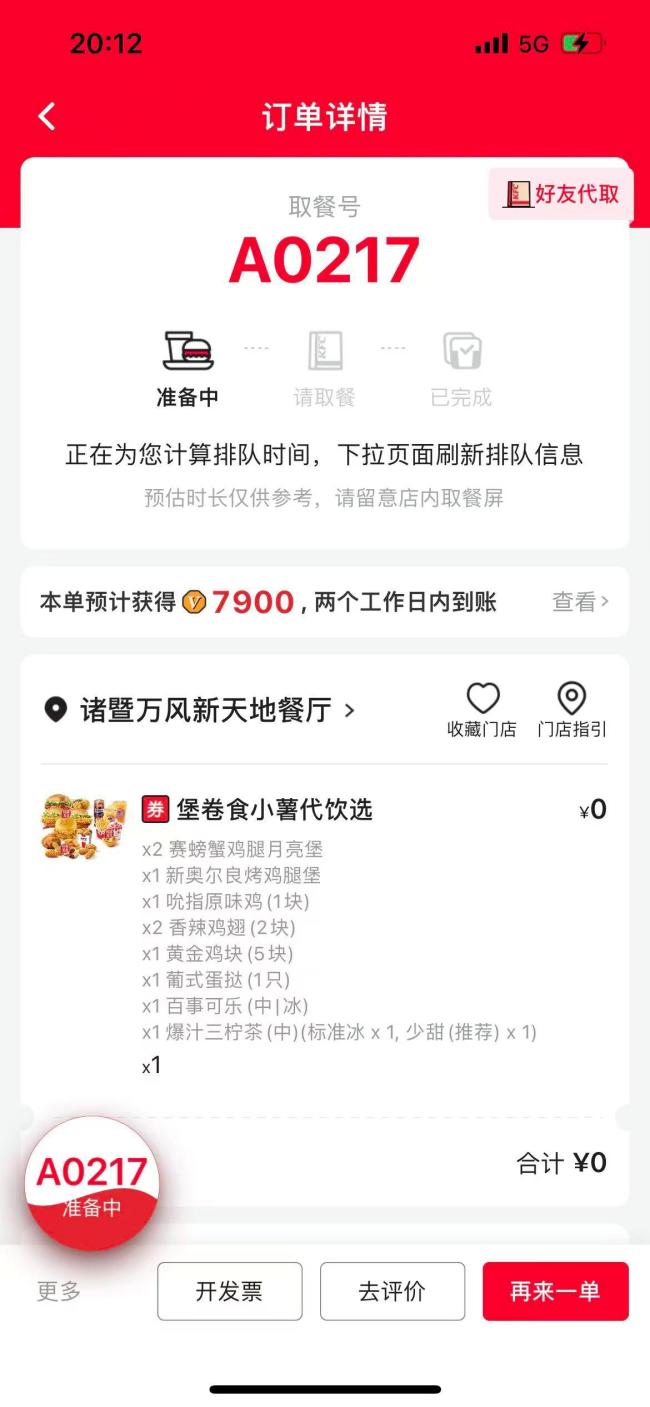Open the 更多 options
The width and height of the screenshot is (650, 1407).
click(x=59, y=1291)
